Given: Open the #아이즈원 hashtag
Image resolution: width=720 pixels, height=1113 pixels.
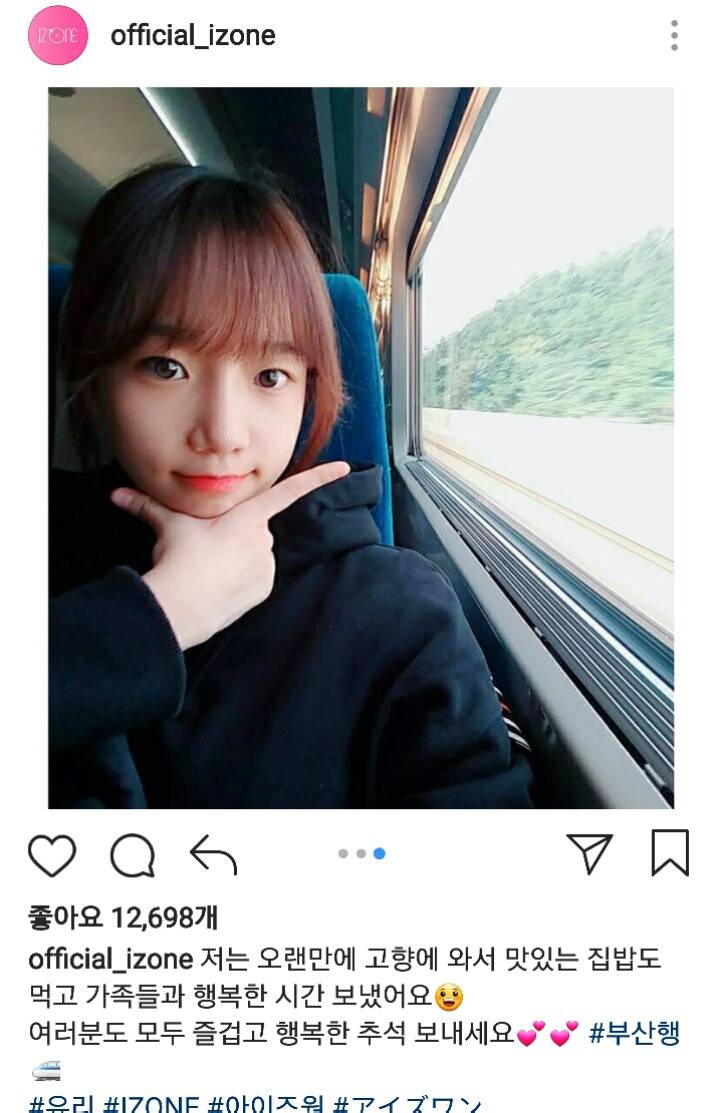Looking at the screenshot, I should tap(265, 1105).
